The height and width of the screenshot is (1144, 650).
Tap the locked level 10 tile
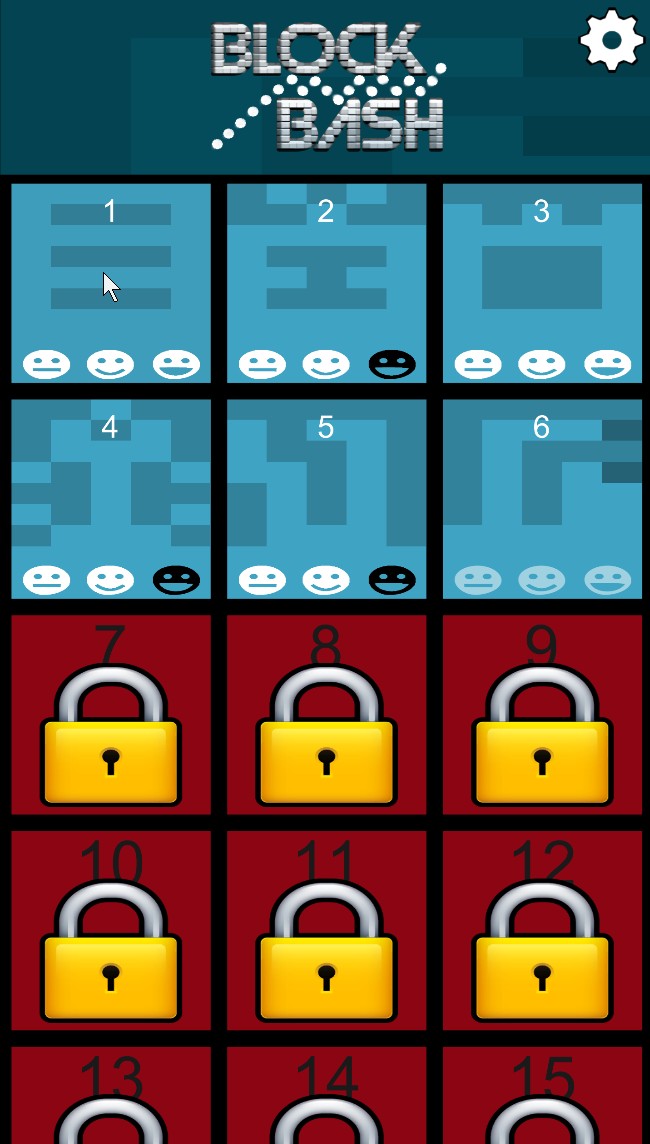[x=111, y=931]
